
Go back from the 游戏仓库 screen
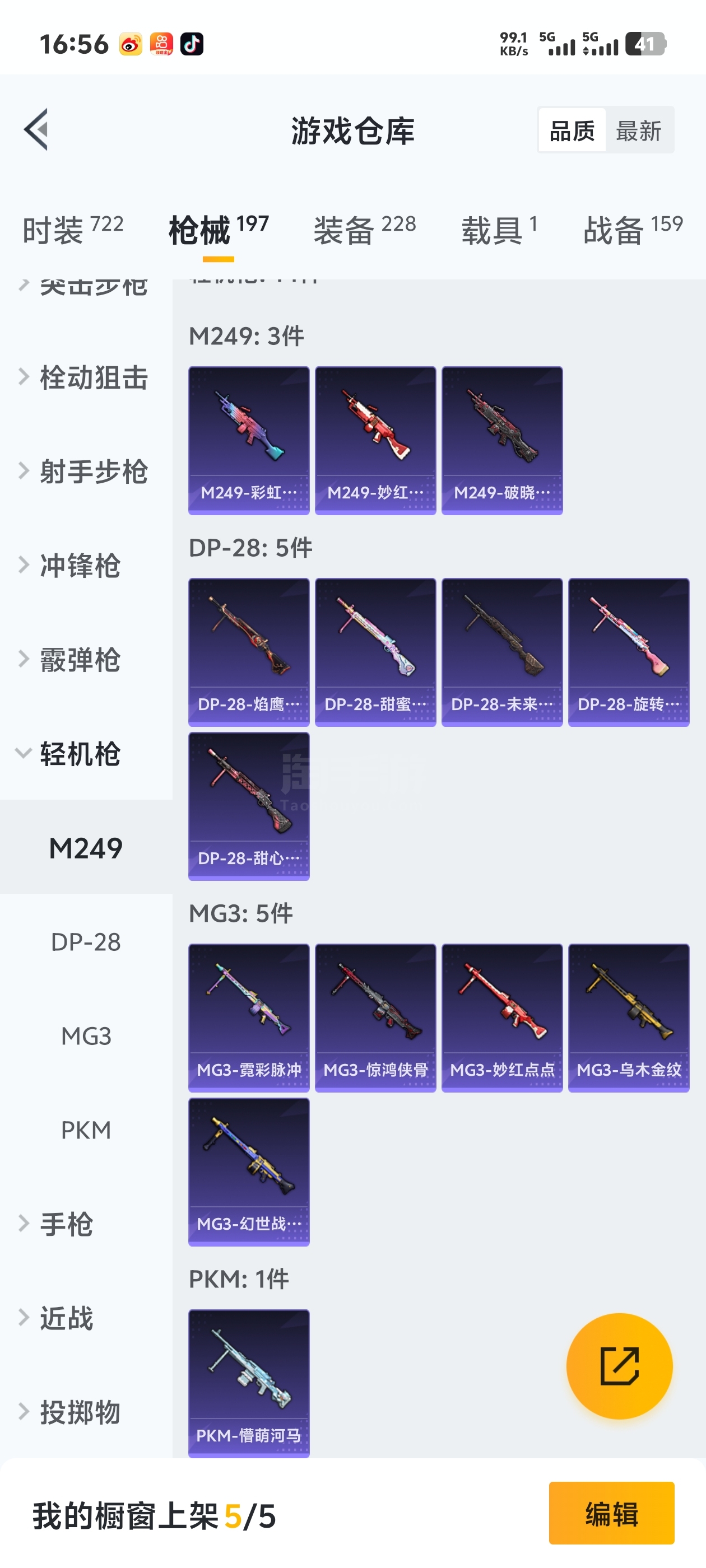coord(36,130)
